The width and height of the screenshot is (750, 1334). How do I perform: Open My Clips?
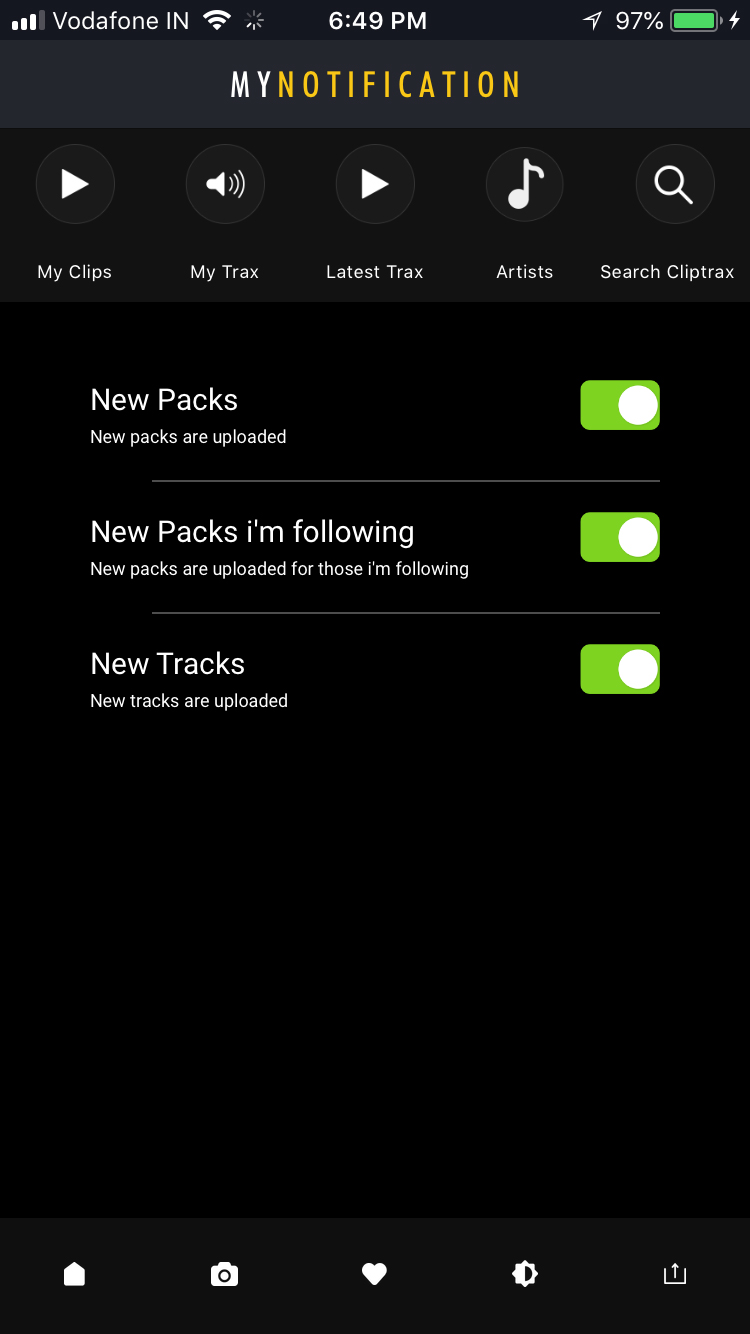[75, 185]
